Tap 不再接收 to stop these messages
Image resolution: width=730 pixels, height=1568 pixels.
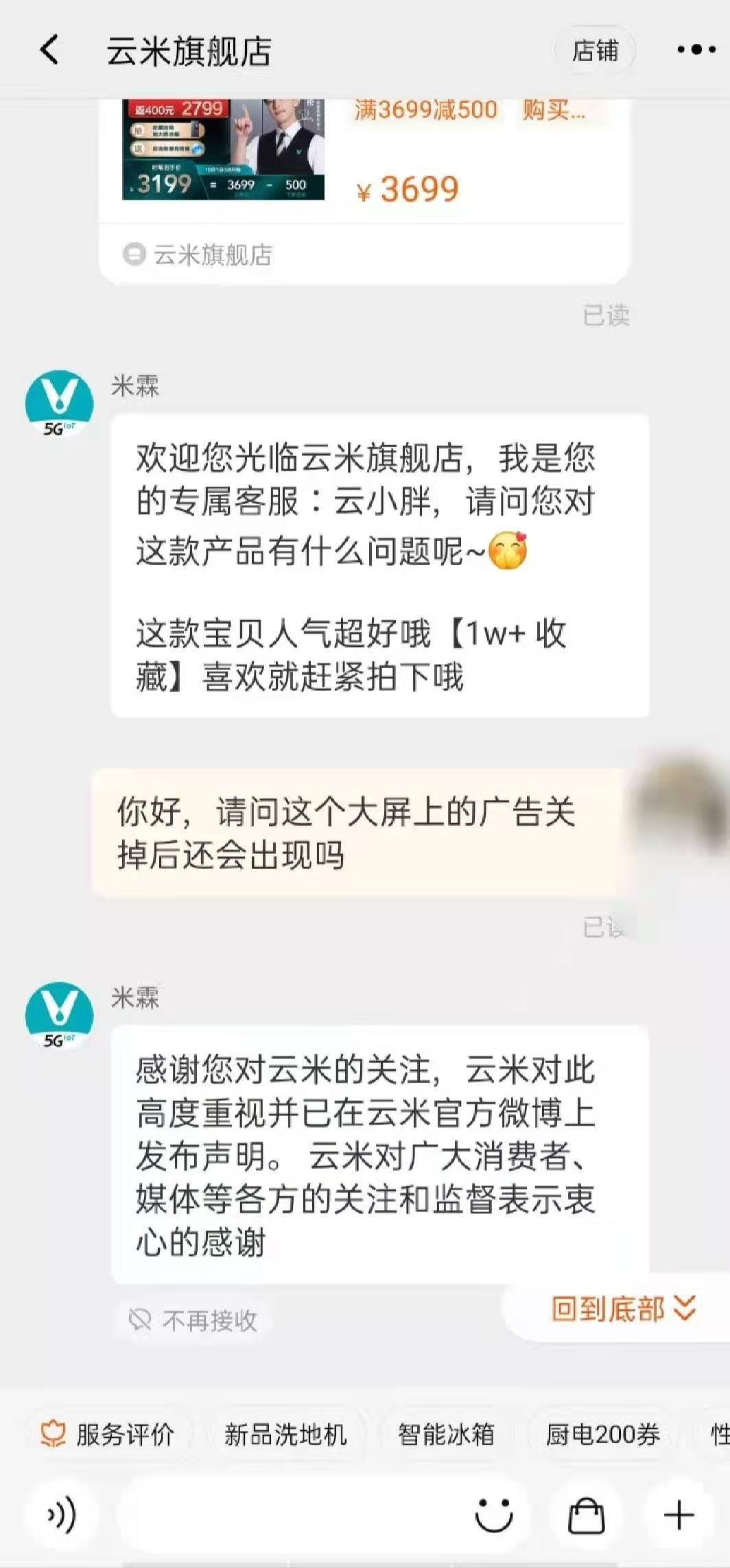click(x=193, y=1319)
